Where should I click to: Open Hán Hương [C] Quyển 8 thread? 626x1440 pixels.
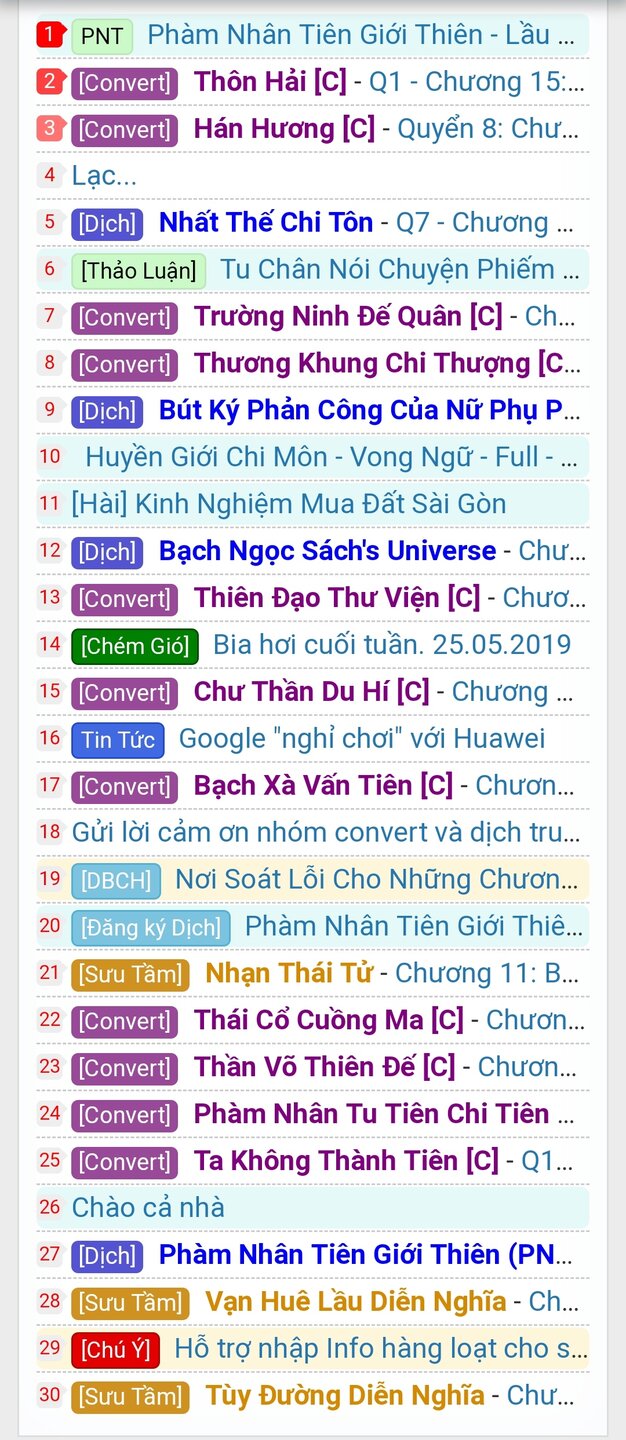[x=284, y=129]
